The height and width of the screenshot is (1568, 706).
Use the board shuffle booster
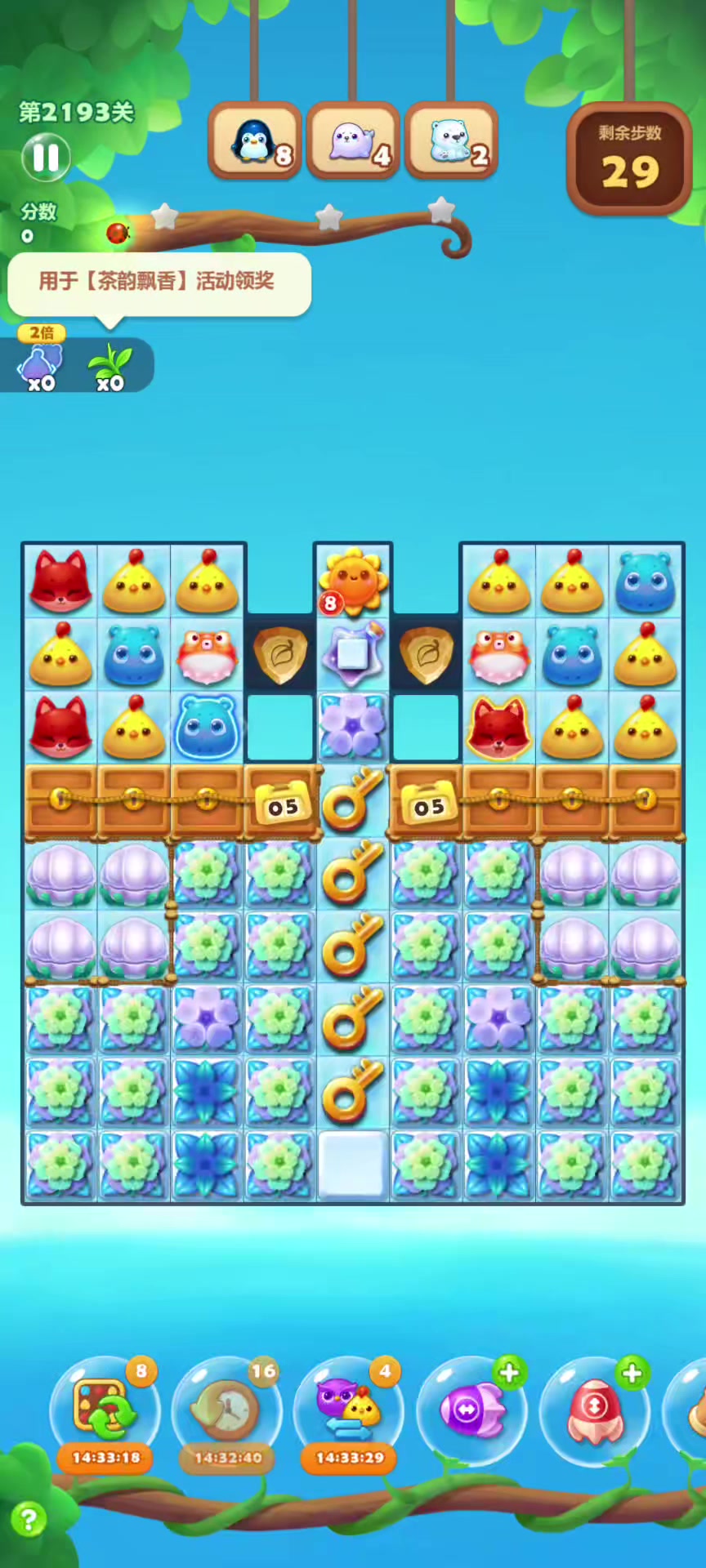point(105,1407)
